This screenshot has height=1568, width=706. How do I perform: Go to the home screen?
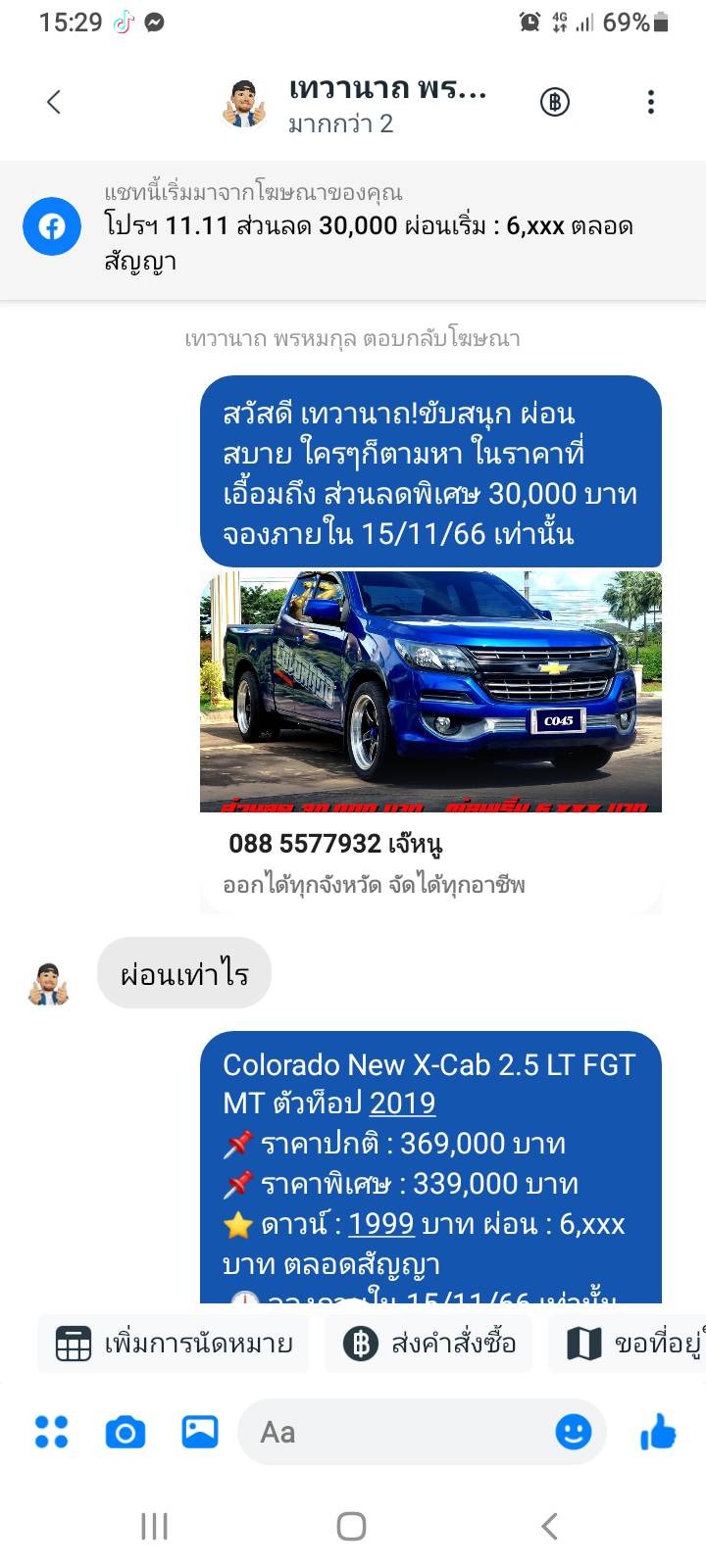click(351, 1526)
